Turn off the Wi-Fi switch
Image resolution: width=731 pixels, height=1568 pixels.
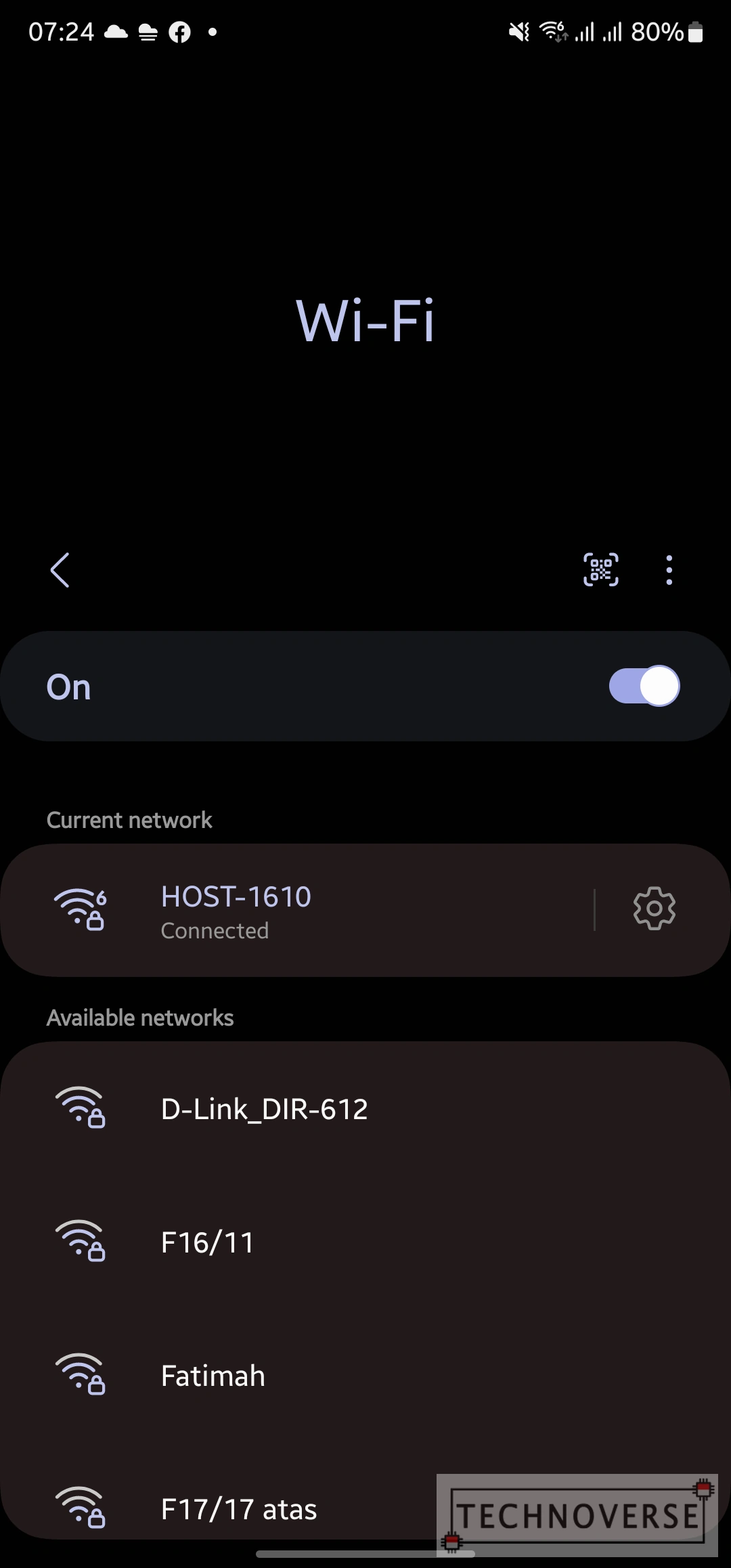click(644, 686)
